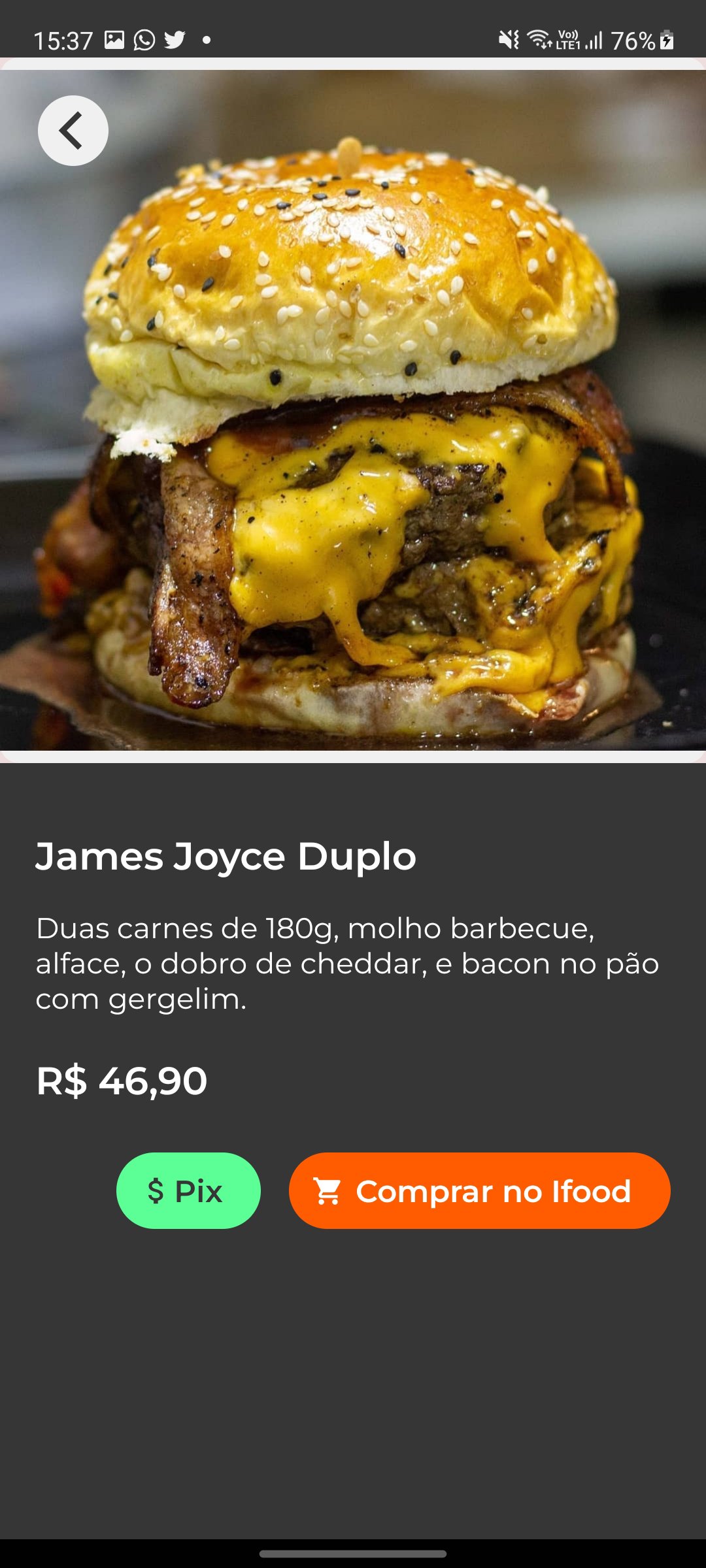Image resolution: width=706 pixels, height=1568 pixels.
Task: Tap Comprar no Ifood
Action: click(479, 1190)
